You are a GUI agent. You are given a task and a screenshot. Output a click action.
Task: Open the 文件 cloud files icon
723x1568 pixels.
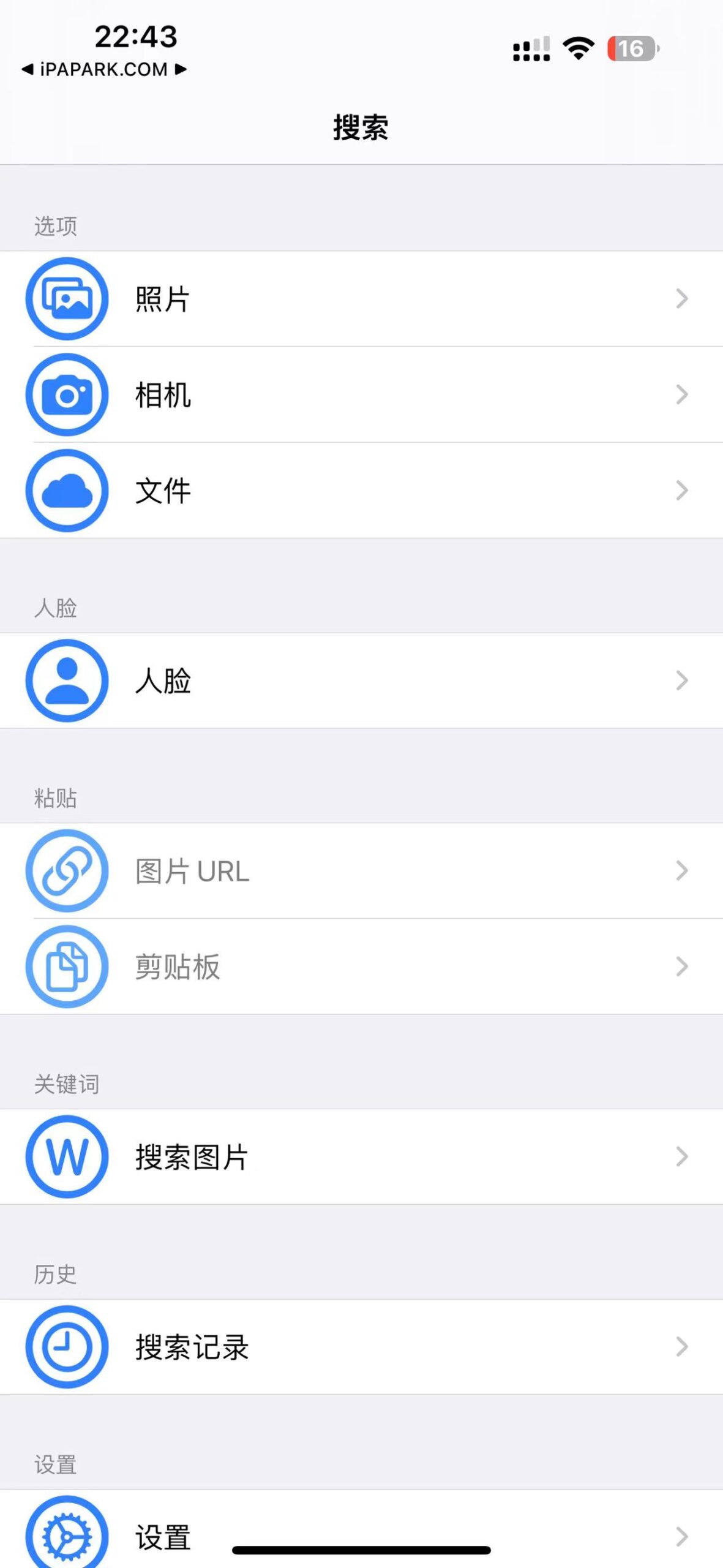click(67, 491)
